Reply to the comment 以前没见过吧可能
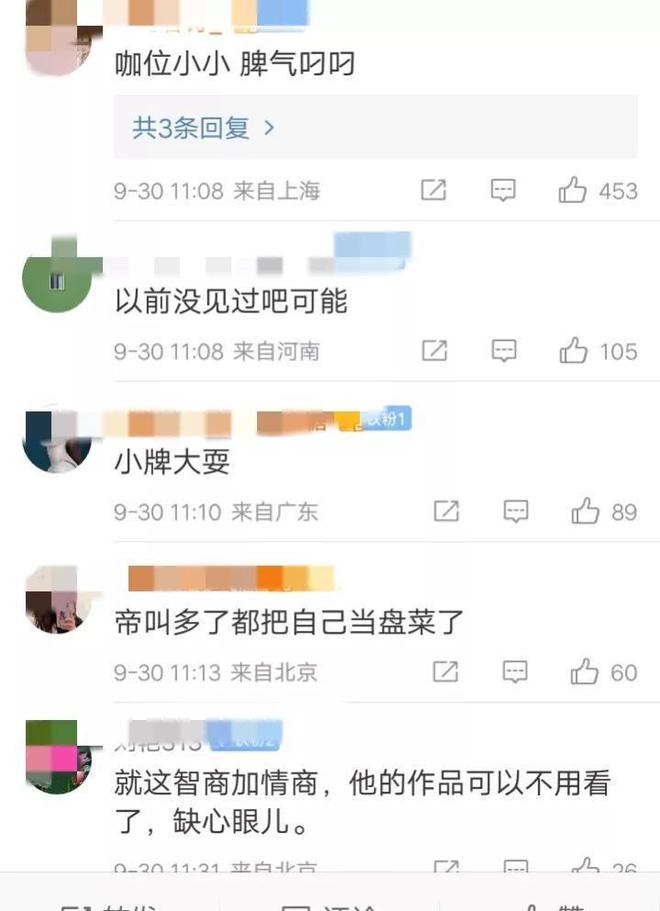The height and width of the screenshot is (911, 660). pyautogui.click(x=503, y=351)
